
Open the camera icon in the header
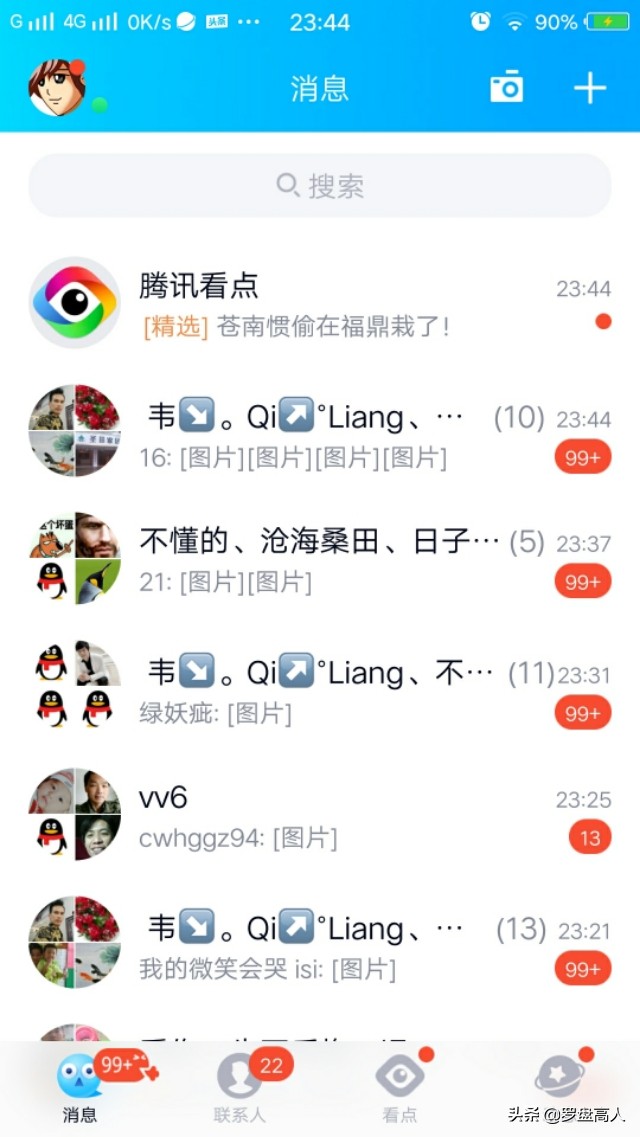click(x=507, y=87)
